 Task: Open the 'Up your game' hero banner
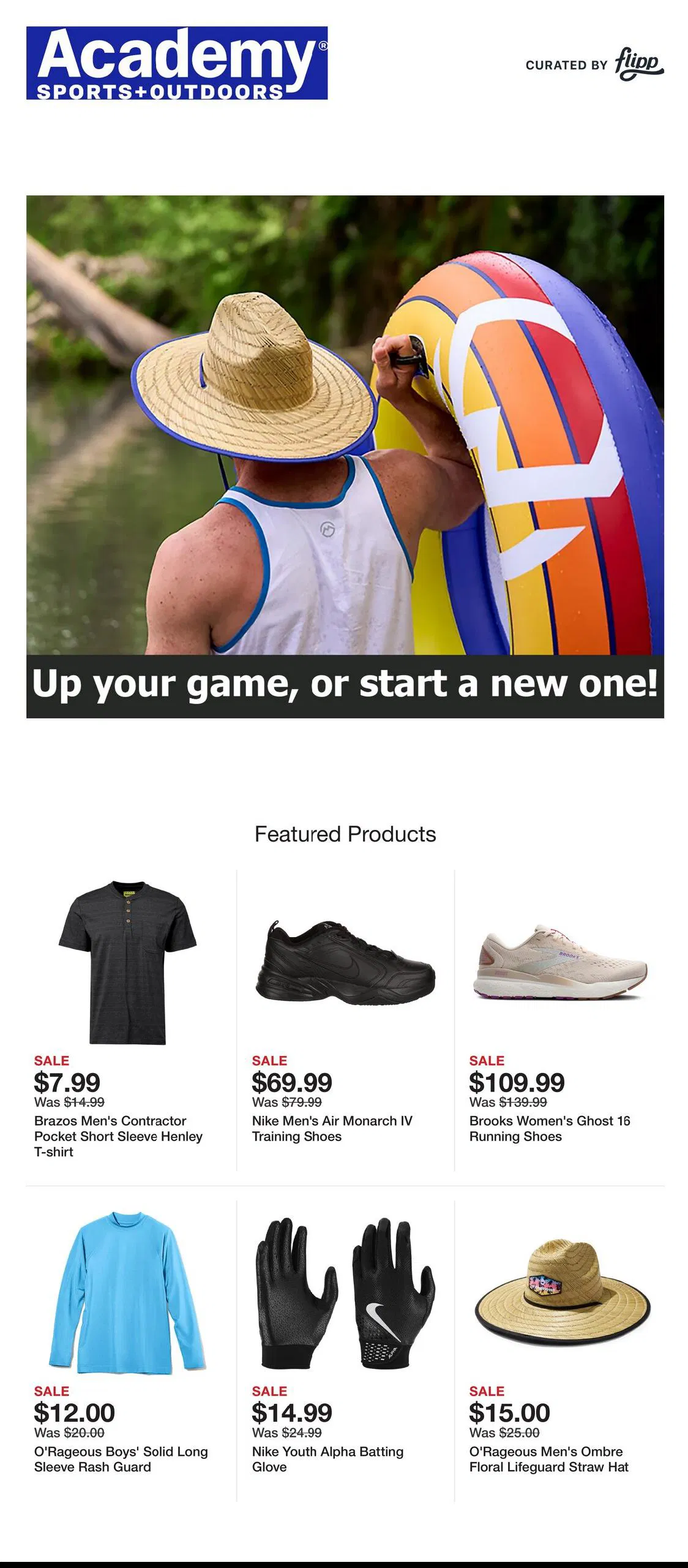pos(345,456)
